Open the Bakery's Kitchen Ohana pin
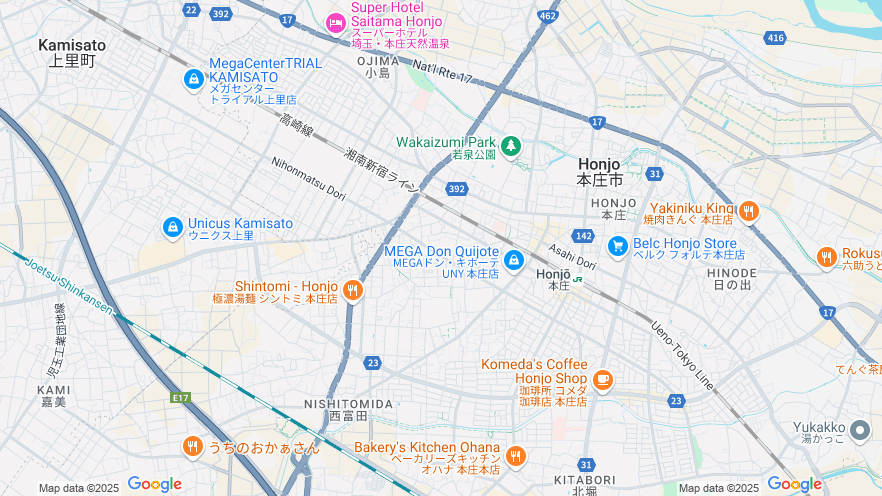882x496 pixels. pyautogui.click(x=515, y=457)
